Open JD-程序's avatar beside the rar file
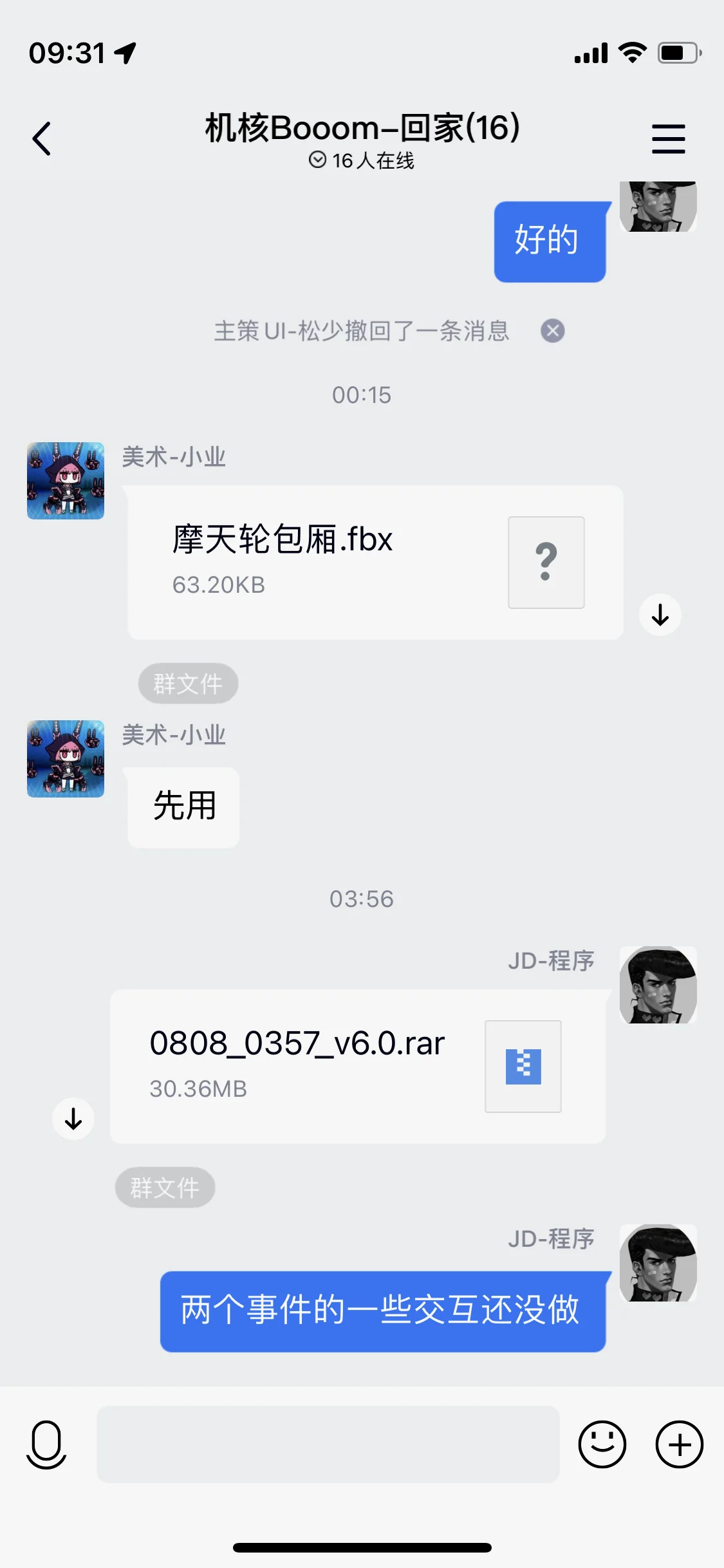 coord(658,985)
